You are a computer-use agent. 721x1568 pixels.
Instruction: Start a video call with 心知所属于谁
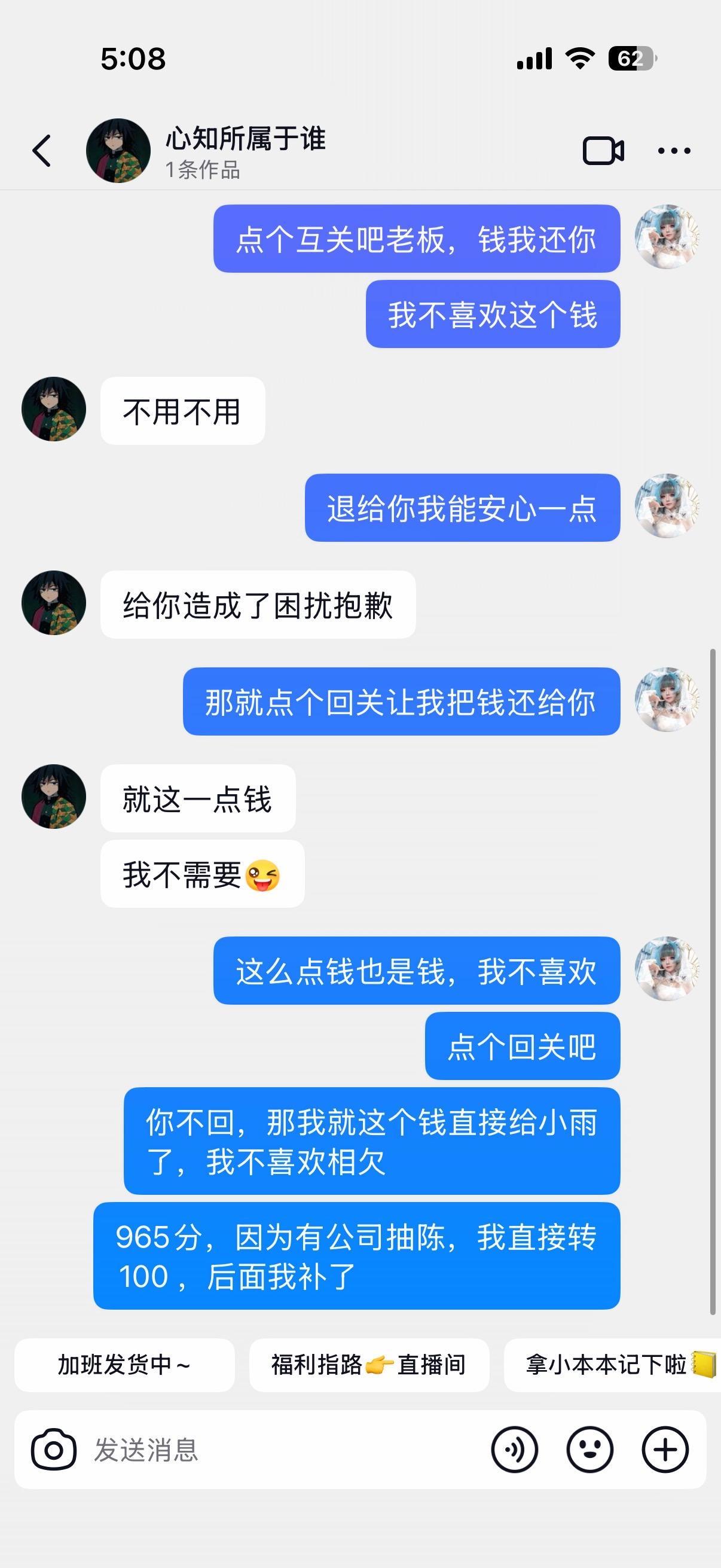tap(604, 150)
